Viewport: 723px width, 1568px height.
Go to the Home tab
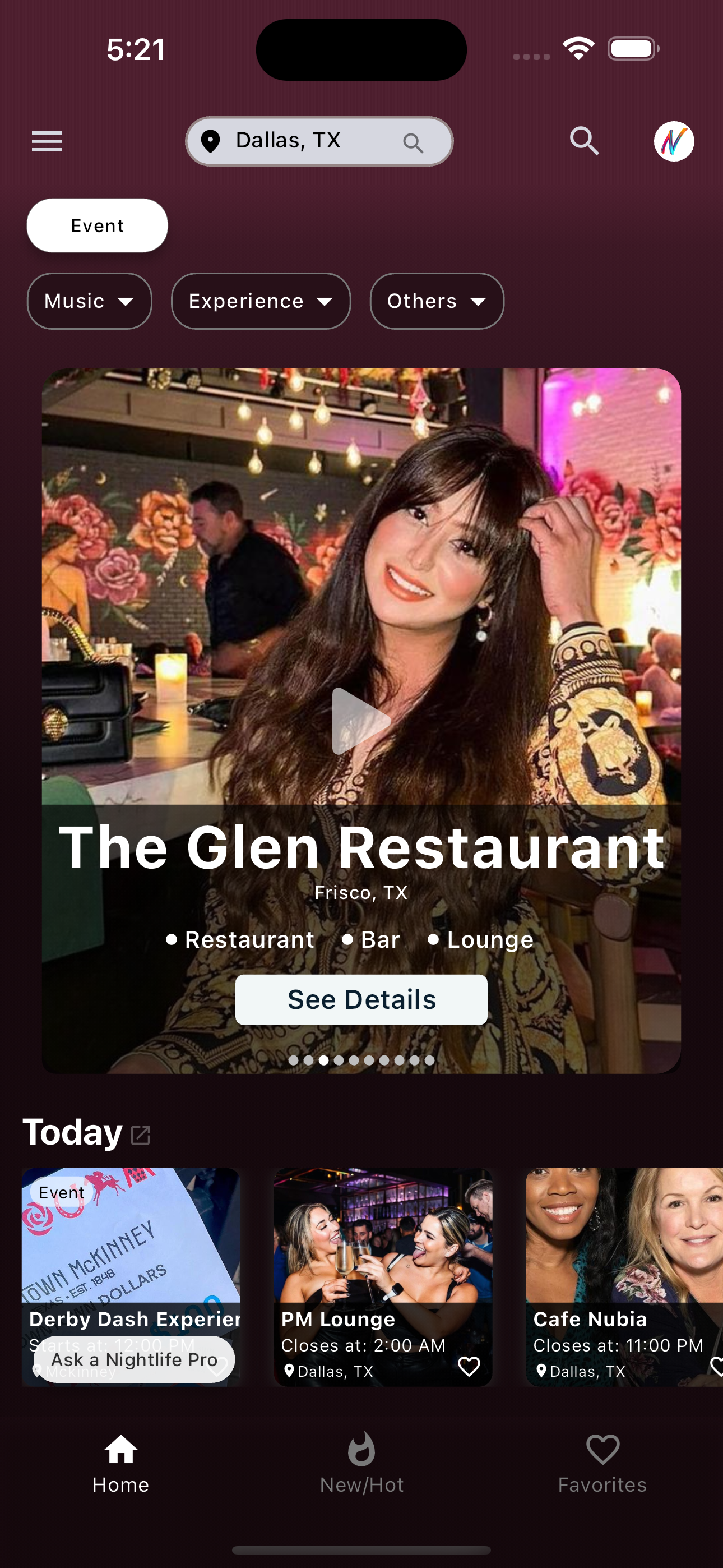(121, 1462)
